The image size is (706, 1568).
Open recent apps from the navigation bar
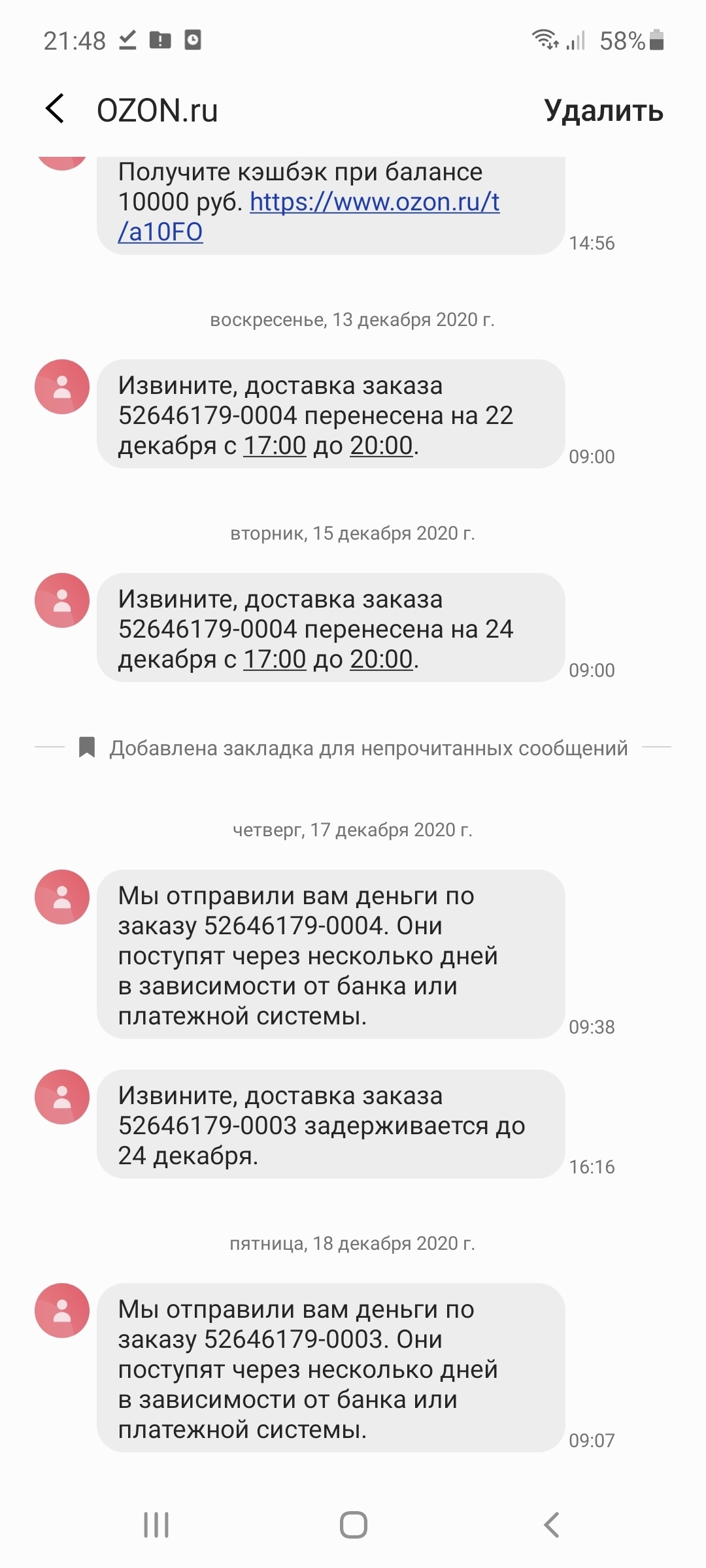pos(156,1525)
